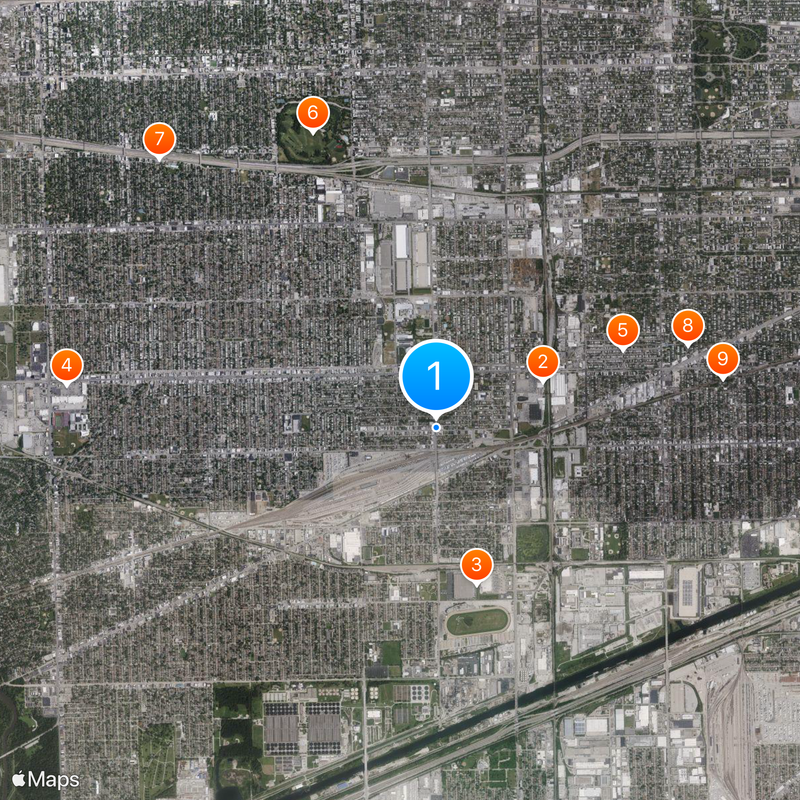Select orange map pin number 7

pyautogui.click(x=158, y=139)
